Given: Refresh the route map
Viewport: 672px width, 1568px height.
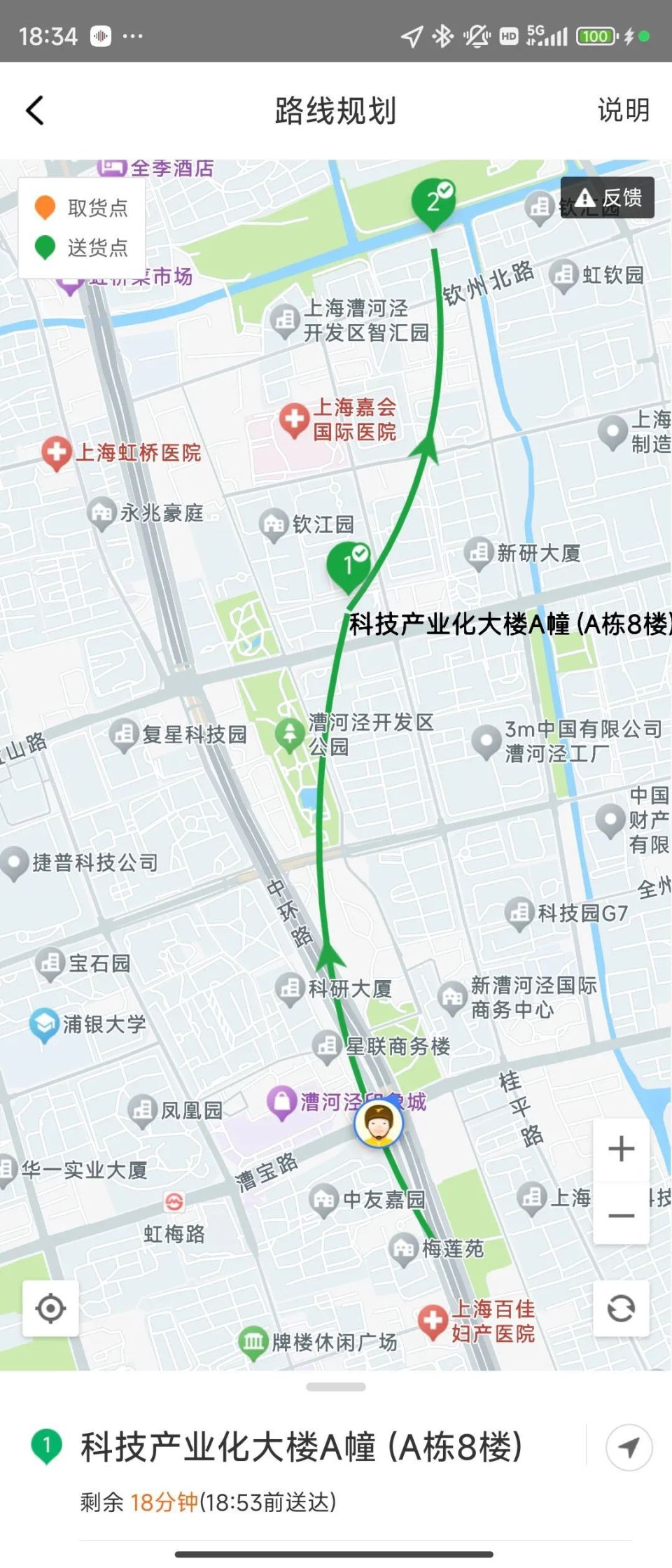Looking at the screenshot, I should click(x=621, y=1308).
